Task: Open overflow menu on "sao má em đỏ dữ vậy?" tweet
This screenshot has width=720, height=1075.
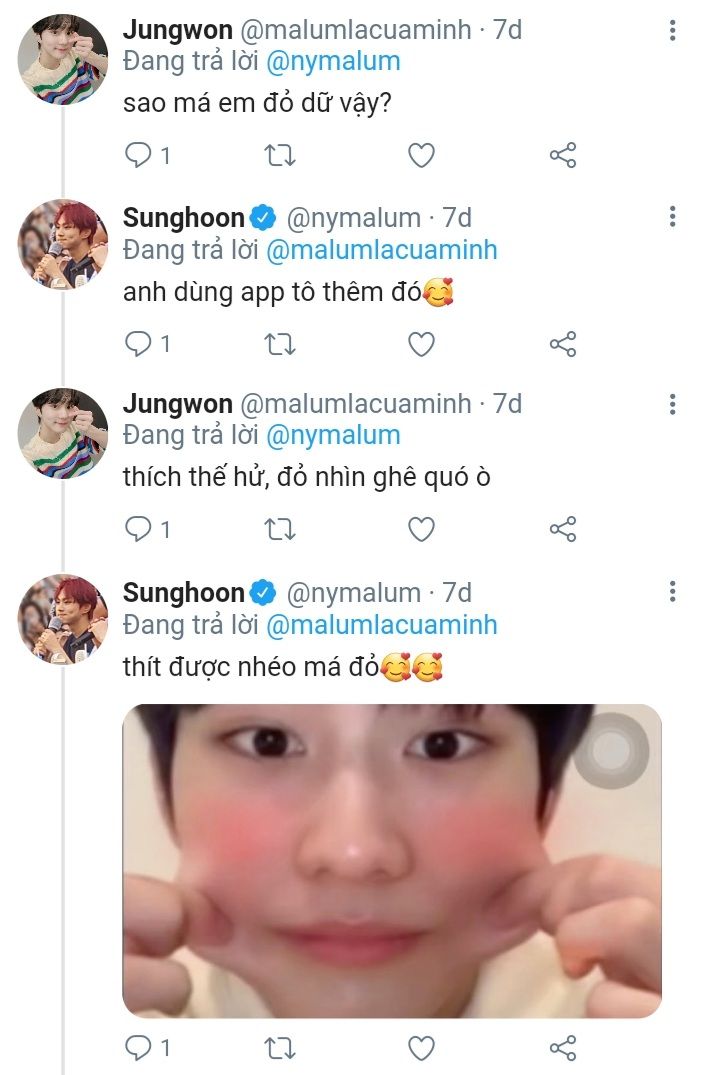Action: [672, 29]
